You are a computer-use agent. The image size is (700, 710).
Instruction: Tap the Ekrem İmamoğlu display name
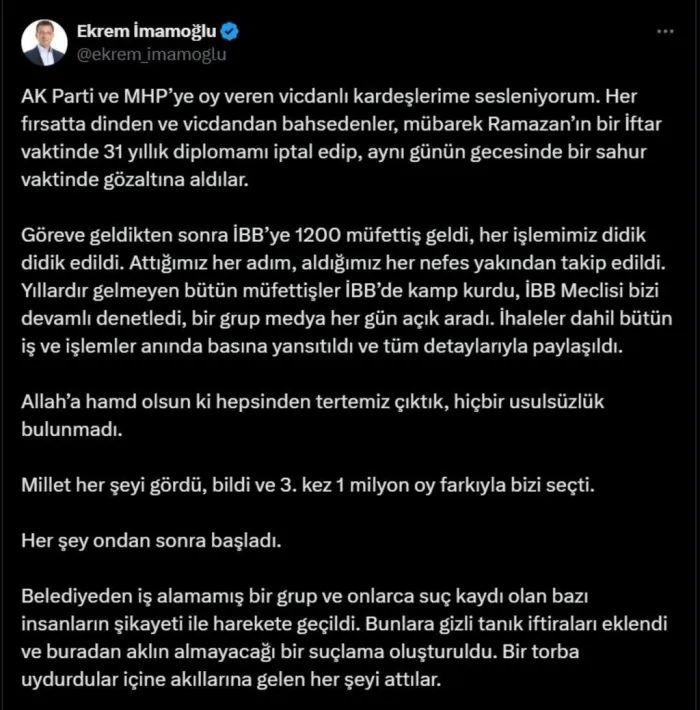click(x=146, y=31)
